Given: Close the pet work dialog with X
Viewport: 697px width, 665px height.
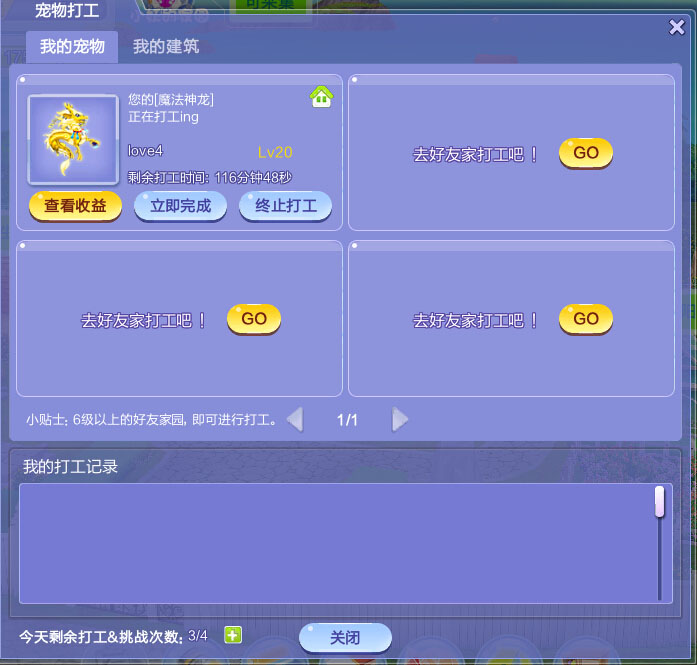Looking at the screenshot, I should coord(677,28).
